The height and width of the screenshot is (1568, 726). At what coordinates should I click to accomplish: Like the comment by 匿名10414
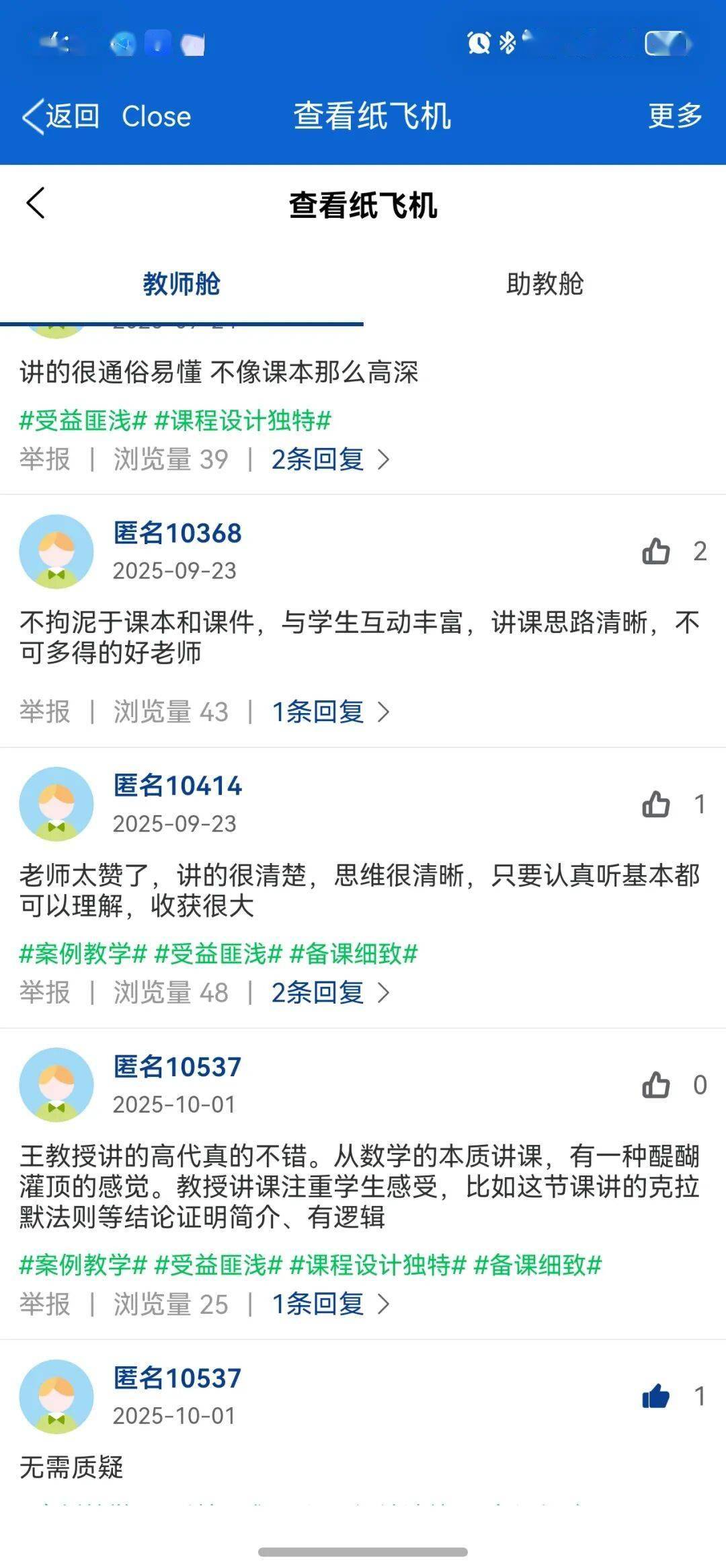click(x=656, y=804)
